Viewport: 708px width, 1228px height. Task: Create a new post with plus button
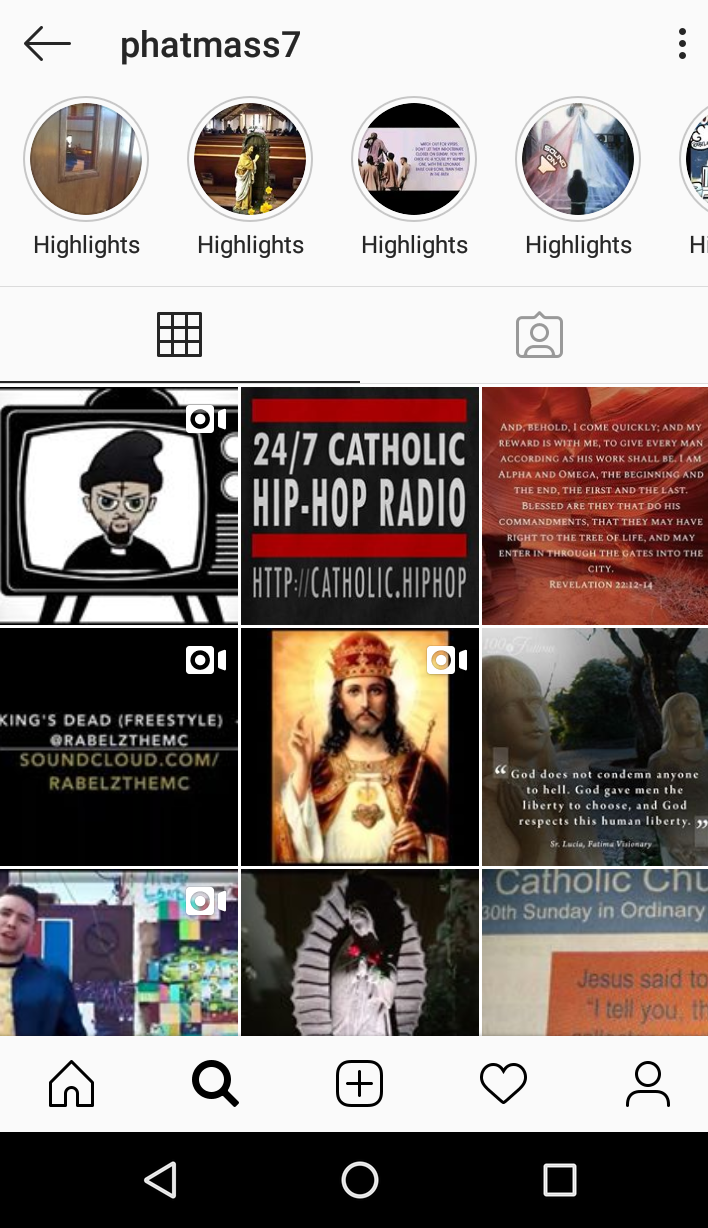pos(359,1084)
